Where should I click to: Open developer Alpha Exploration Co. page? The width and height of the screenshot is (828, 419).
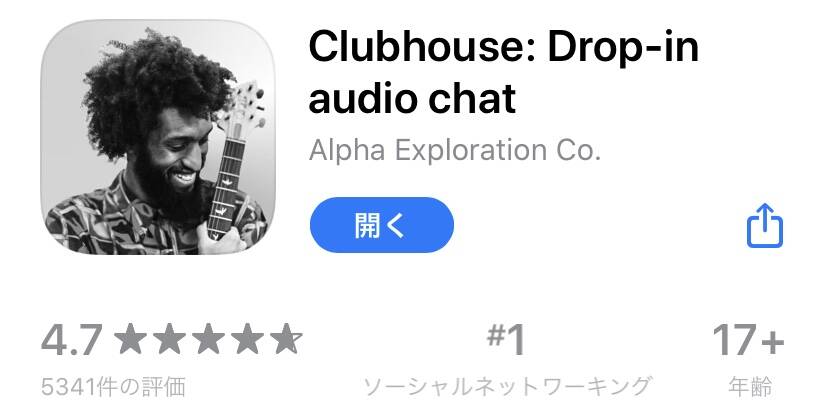455,152
